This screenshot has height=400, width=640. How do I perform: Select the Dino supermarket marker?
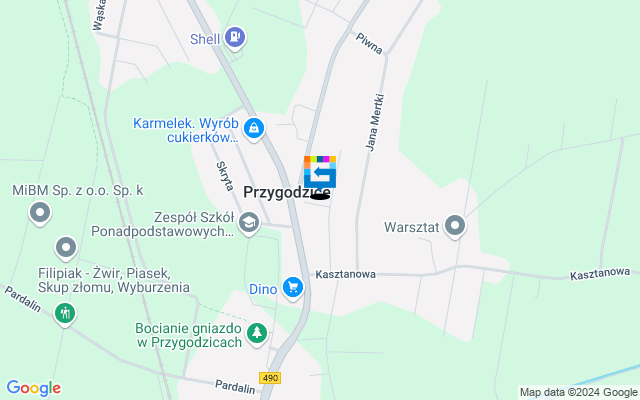292,289
